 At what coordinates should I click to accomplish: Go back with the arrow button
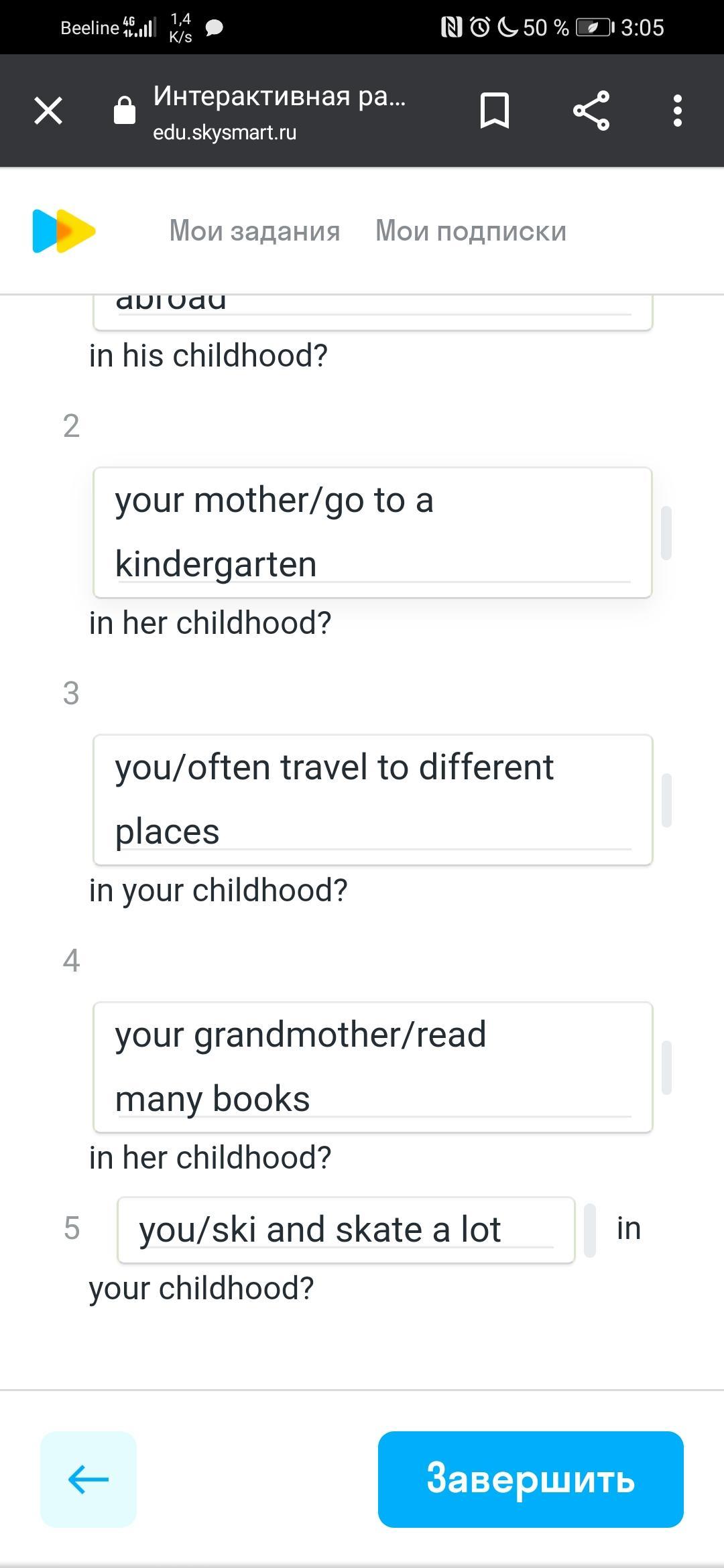(88, 1480)
